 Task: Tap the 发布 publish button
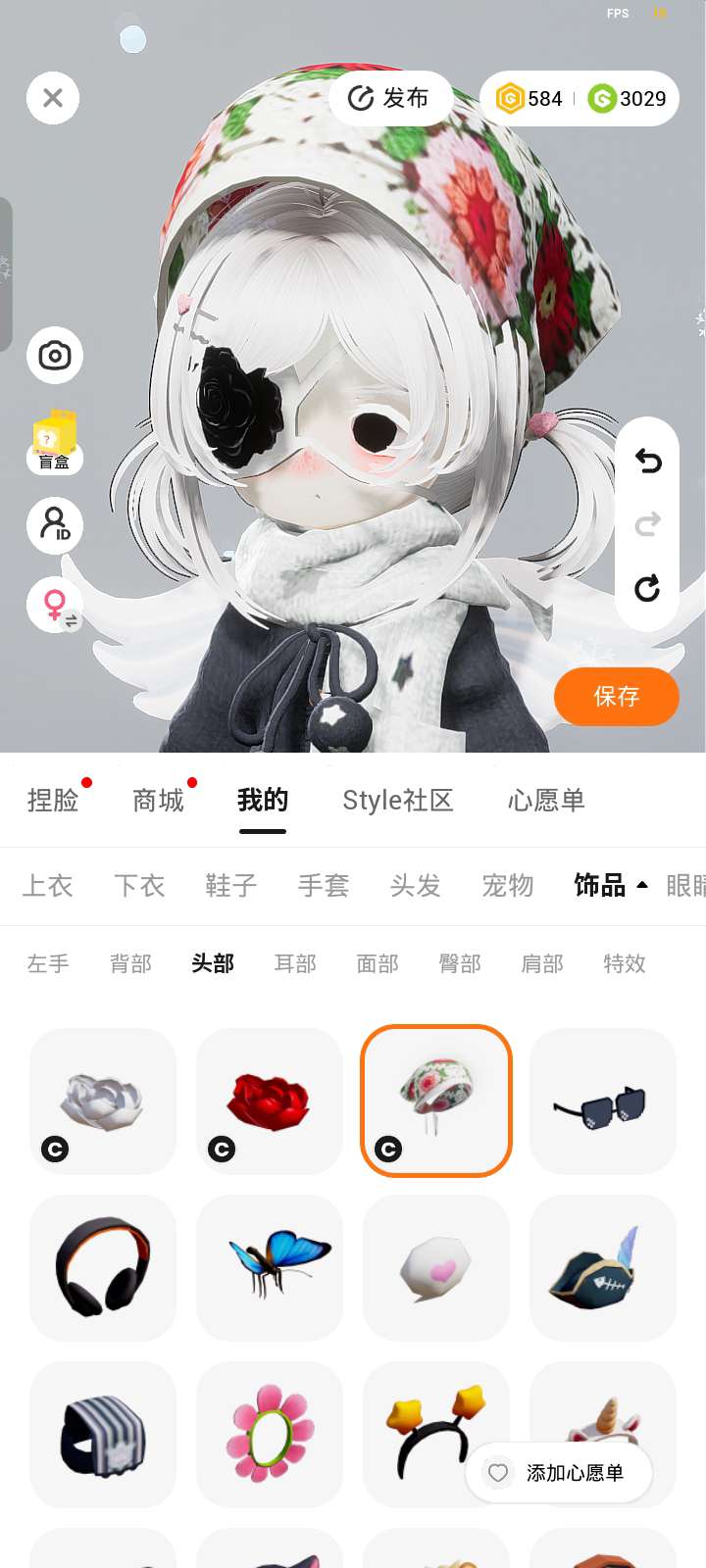point(389,98)
